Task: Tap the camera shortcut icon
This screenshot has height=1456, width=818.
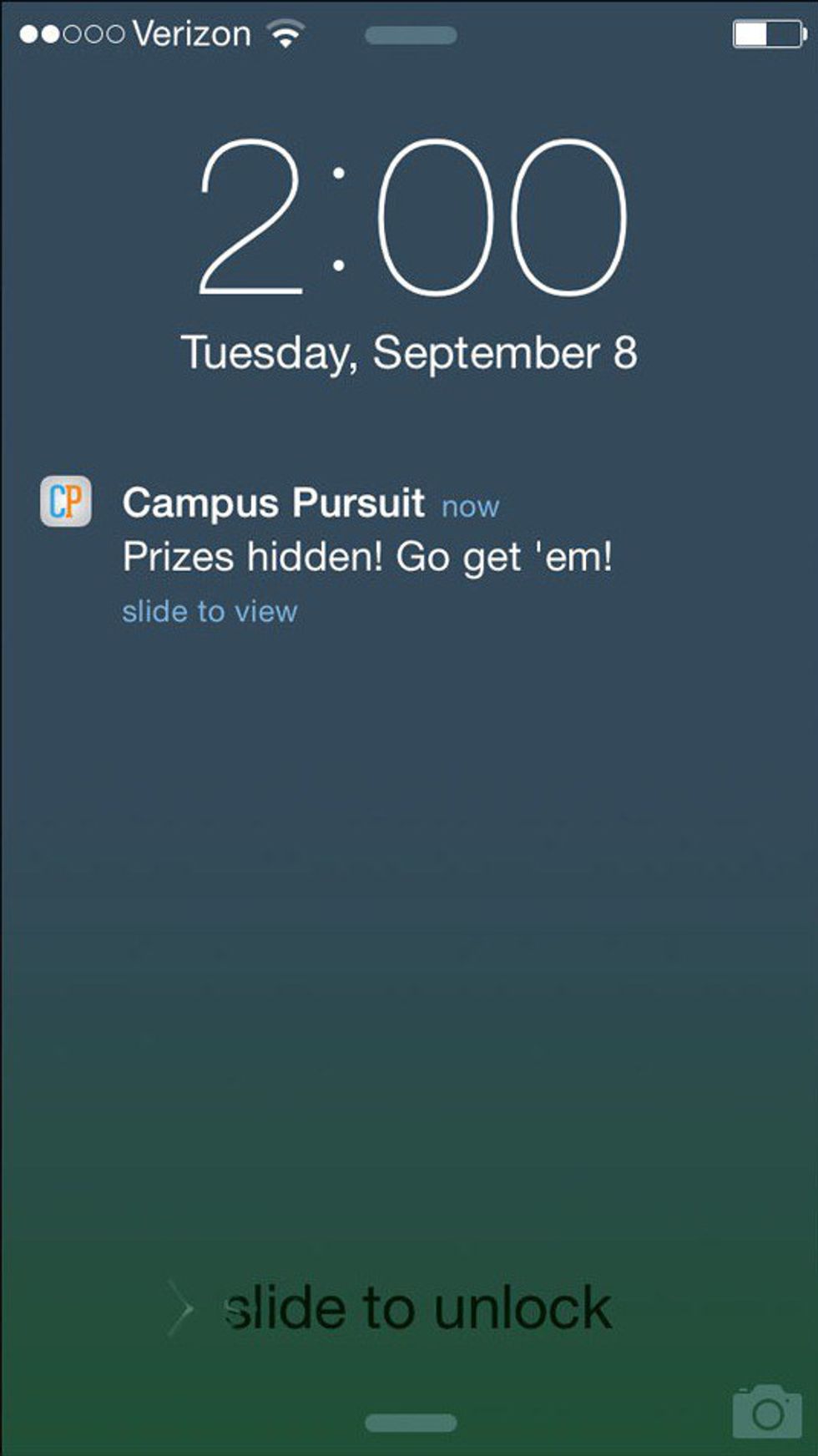Action: click(766, 1411)
